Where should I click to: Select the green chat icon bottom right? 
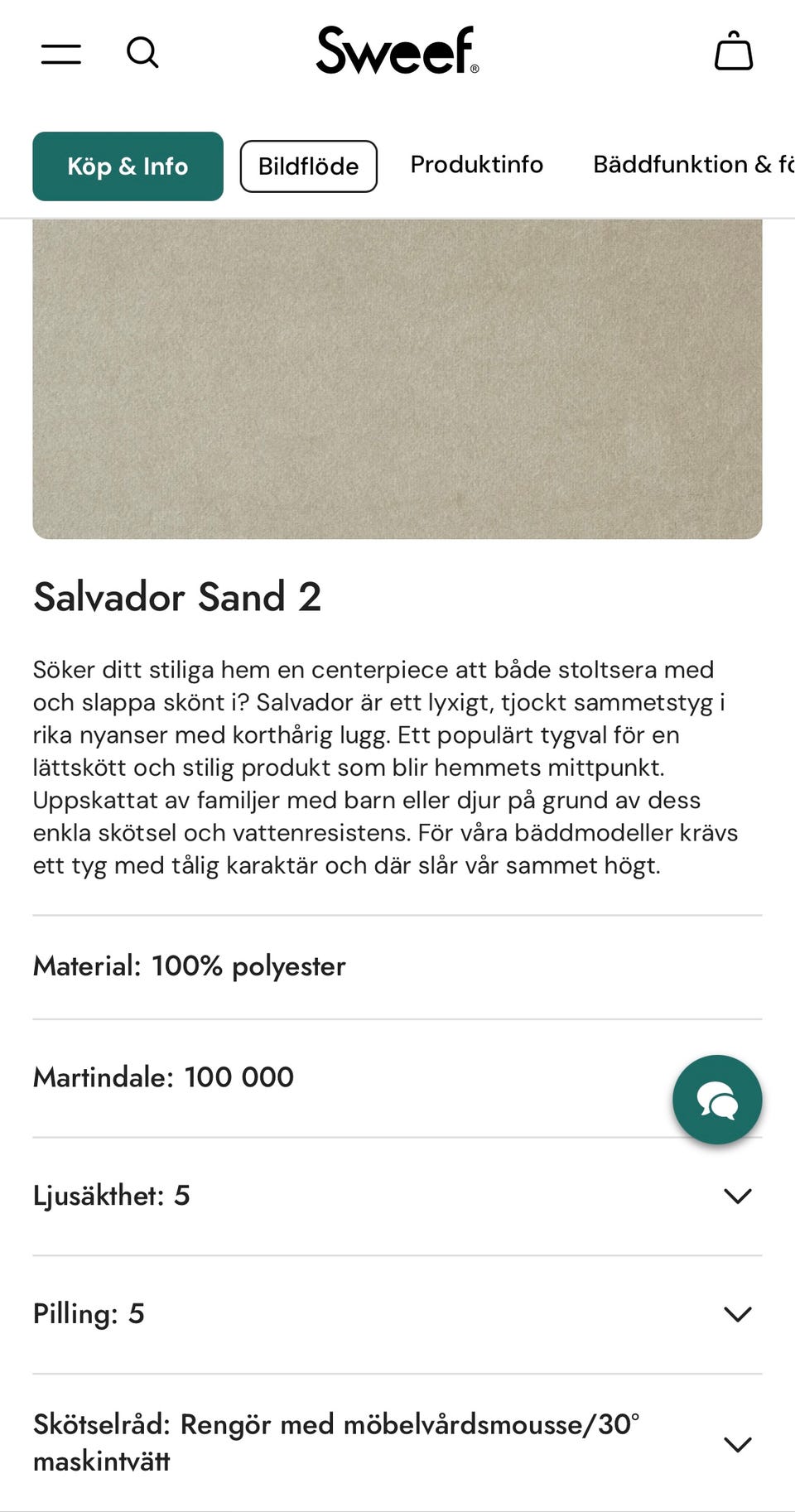[x=717, y=1100]
